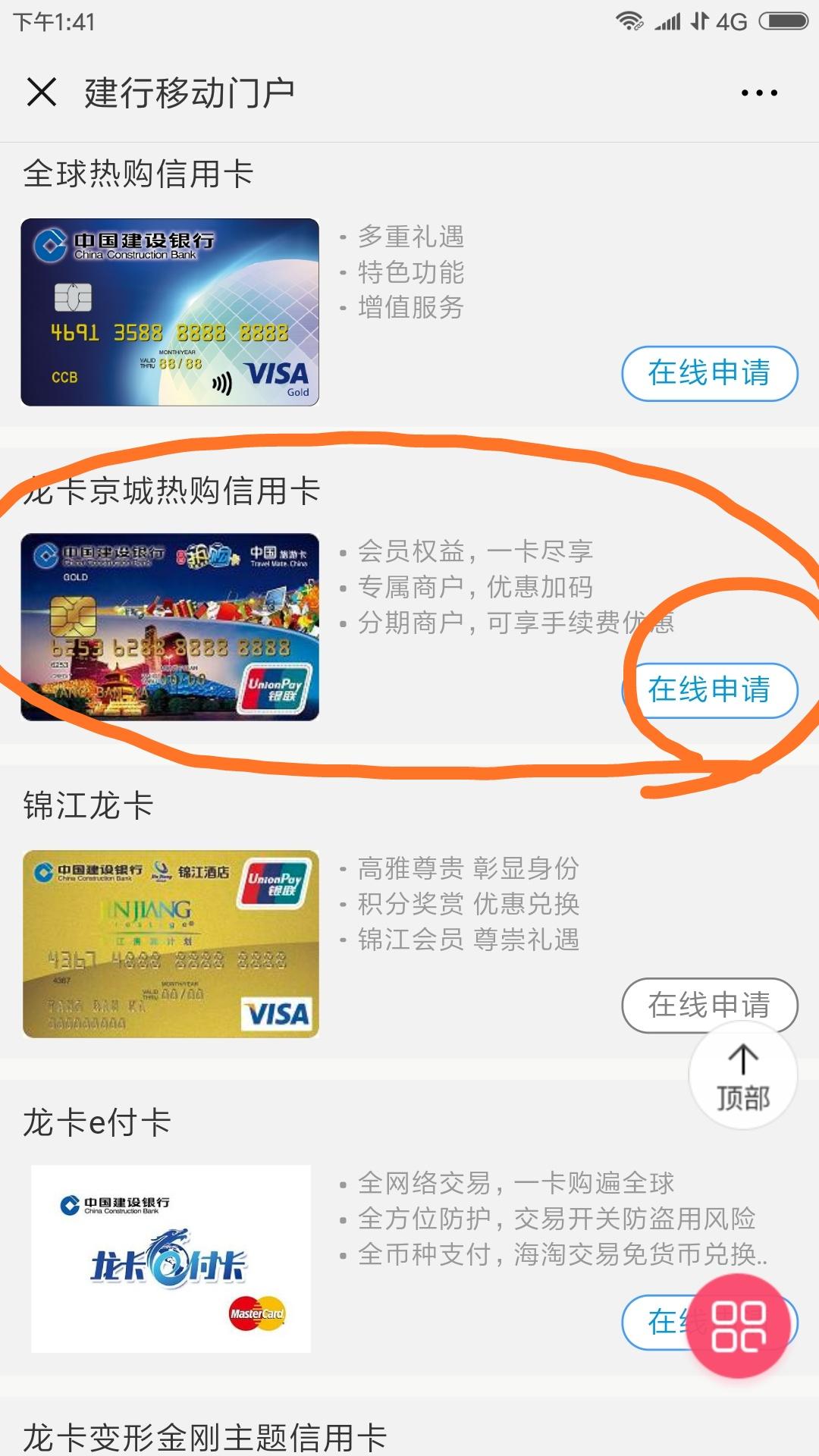Close the 建行移动门户 page
This screenshot has height=1456, width=819.
click(x=42, y=93)
